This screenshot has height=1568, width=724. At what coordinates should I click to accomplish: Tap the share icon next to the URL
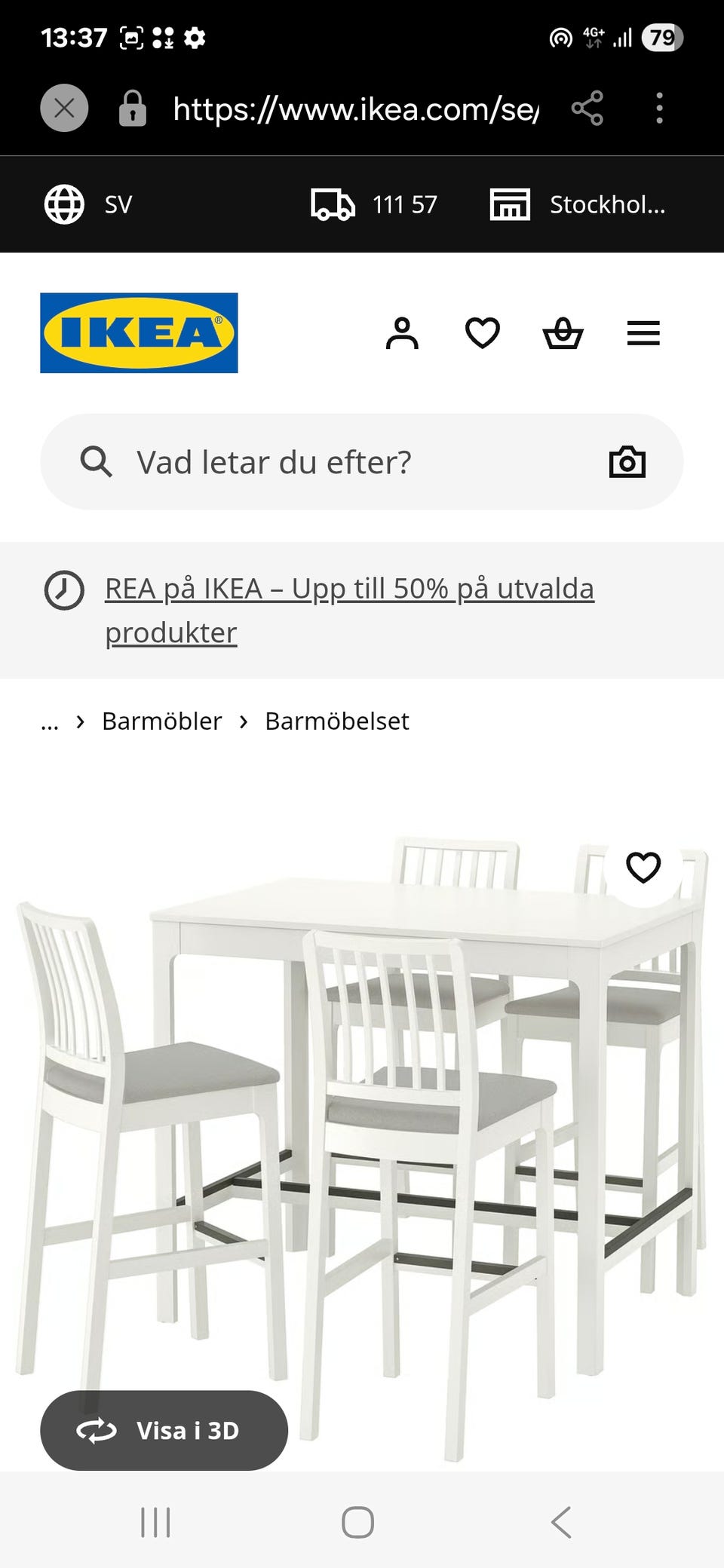(587, 107)
